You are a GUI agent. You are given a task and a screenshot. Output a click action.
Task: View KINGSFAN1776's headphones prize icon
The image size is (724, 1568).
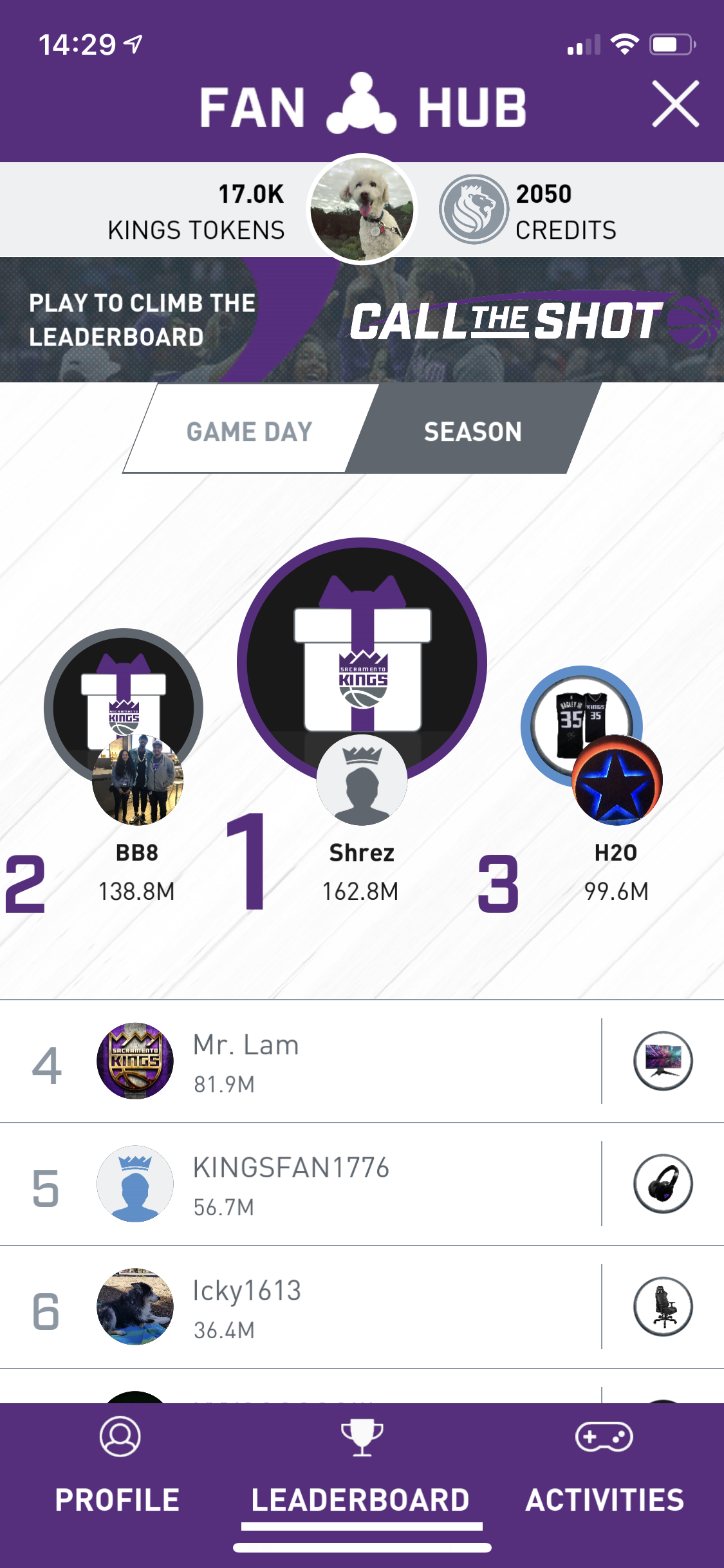[663, 1184]
